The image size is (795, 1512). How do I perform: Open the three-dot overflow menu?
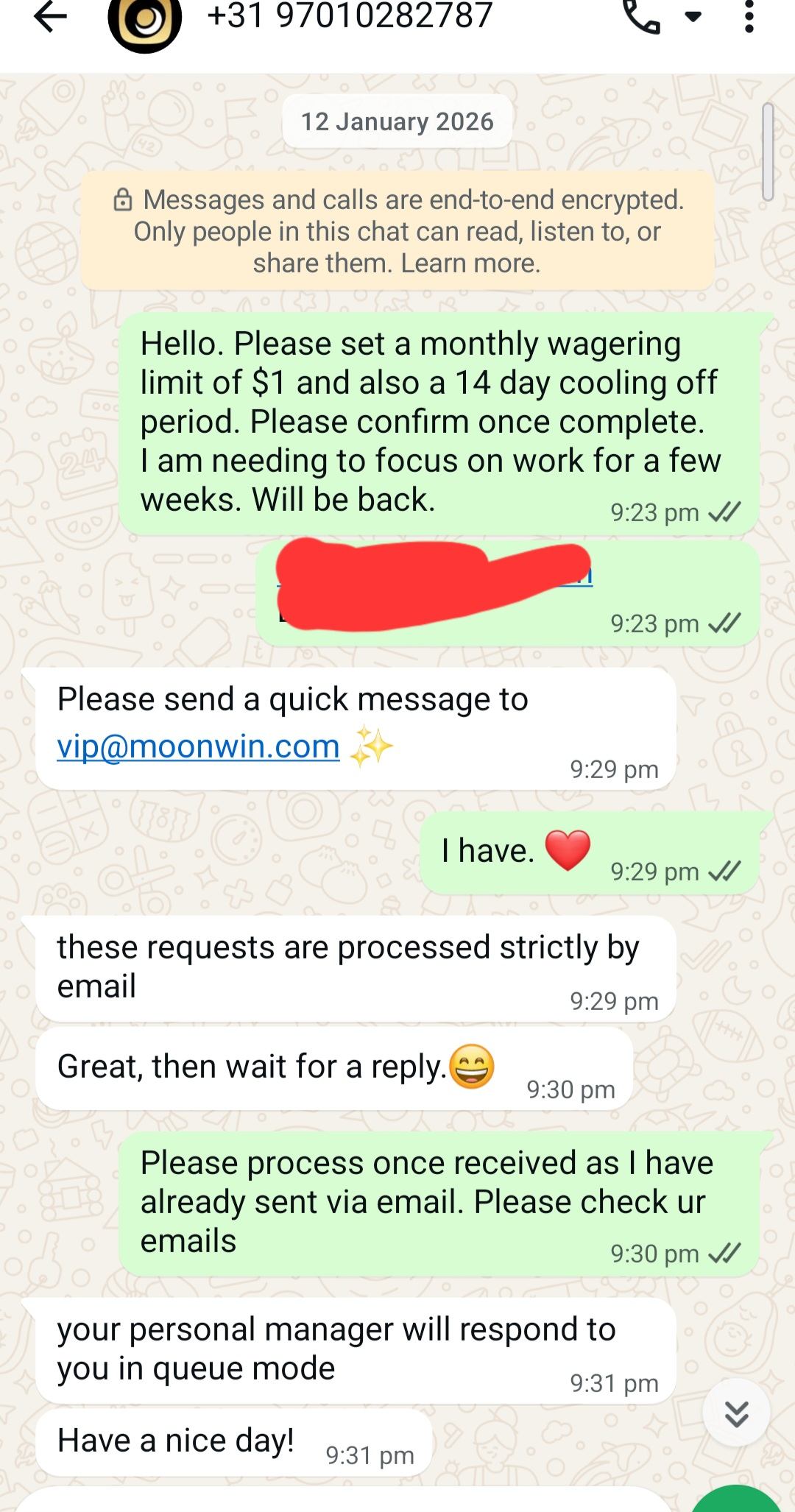749,16
